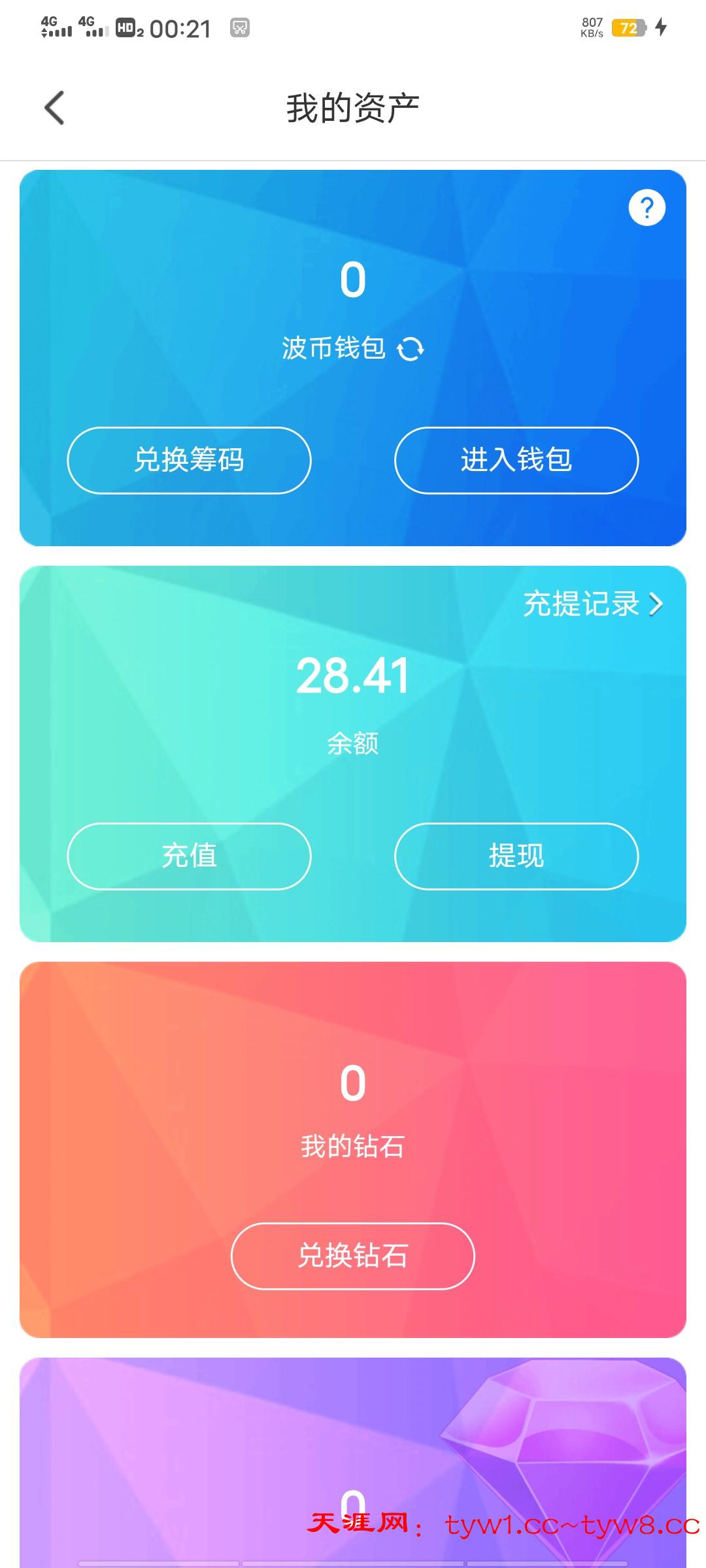Tap the 兑换钻石 button
706x1568 pixels.
352,1256
